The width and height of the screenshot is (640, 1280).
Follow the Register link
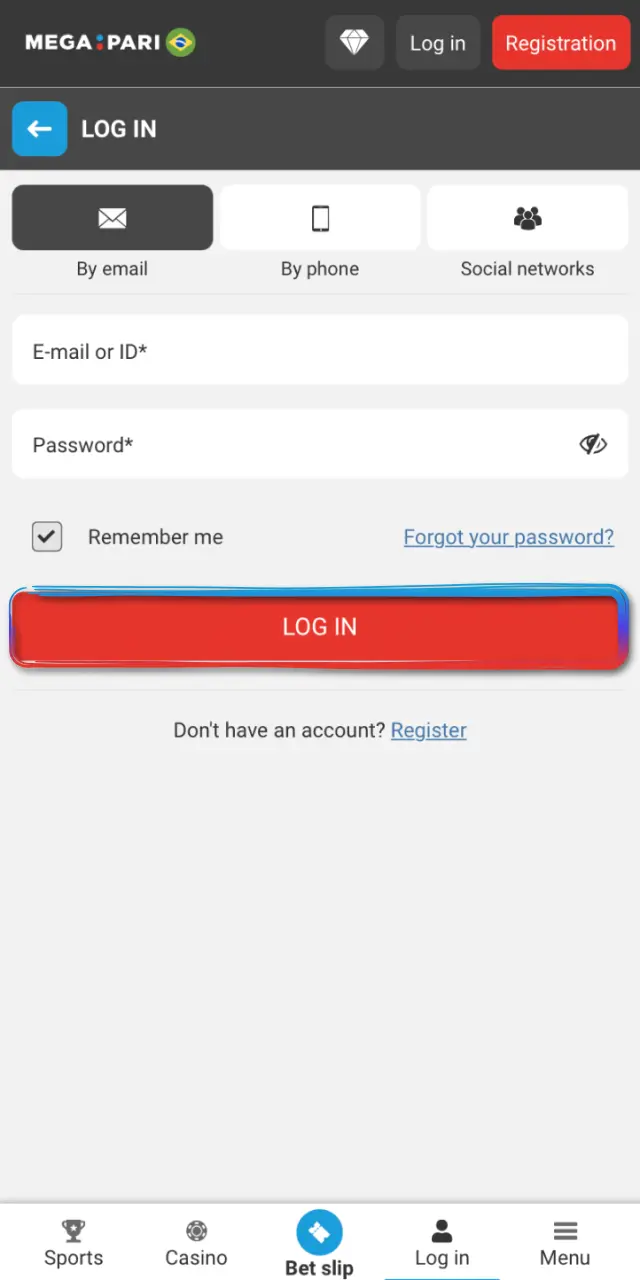click(428, 730)
